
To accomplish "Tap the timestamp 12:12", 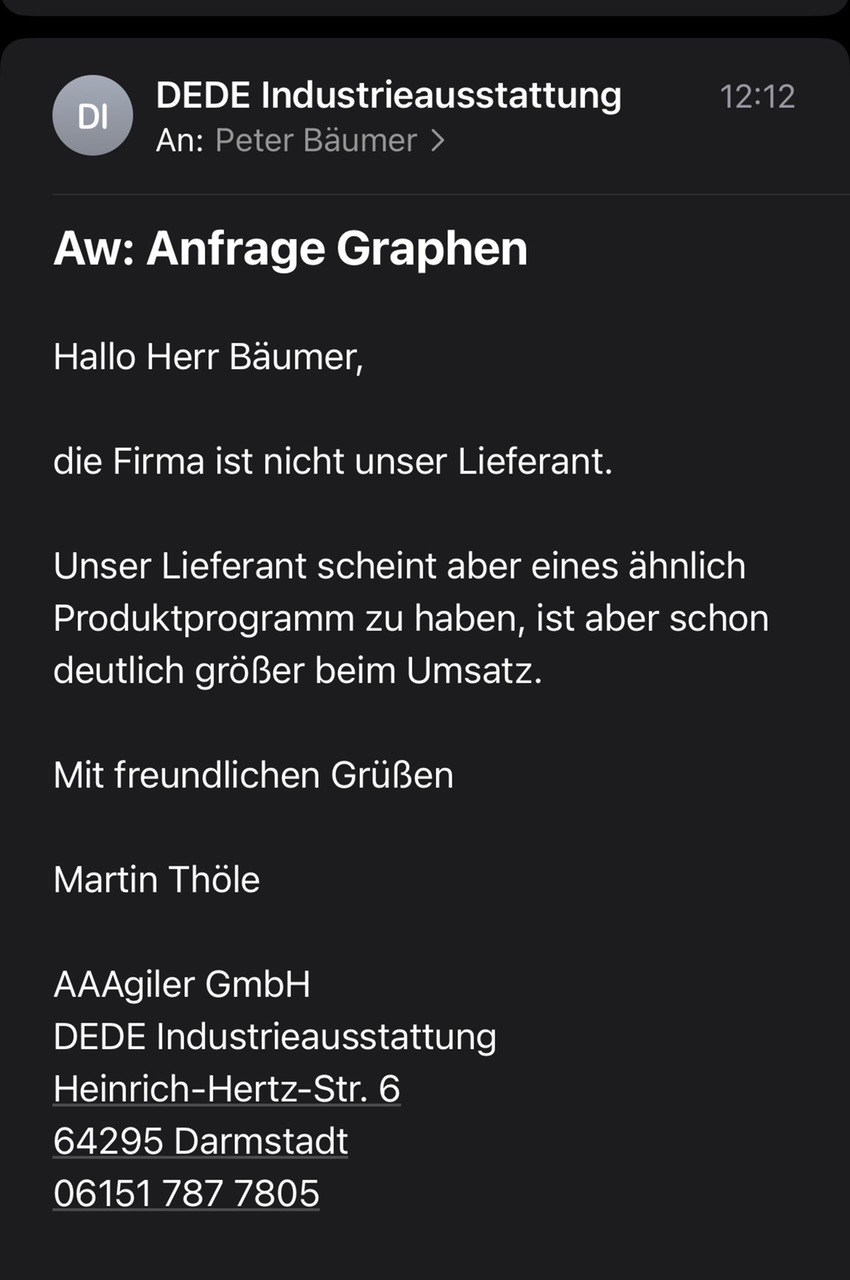I will (758, 95).
